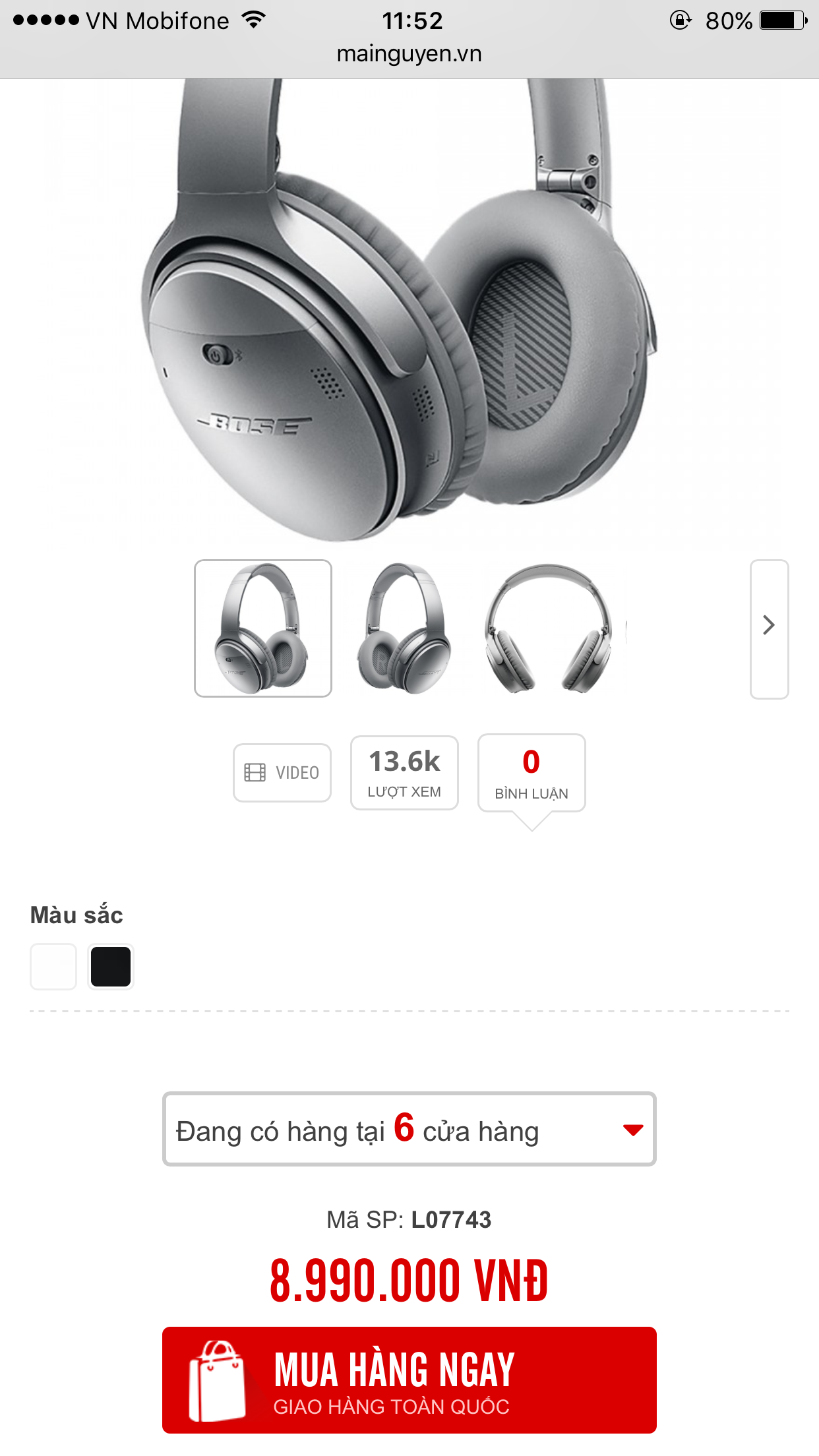819x1456 pixels.
Task: Expand the store availability dropdown
Action: tap(409, 1129)
